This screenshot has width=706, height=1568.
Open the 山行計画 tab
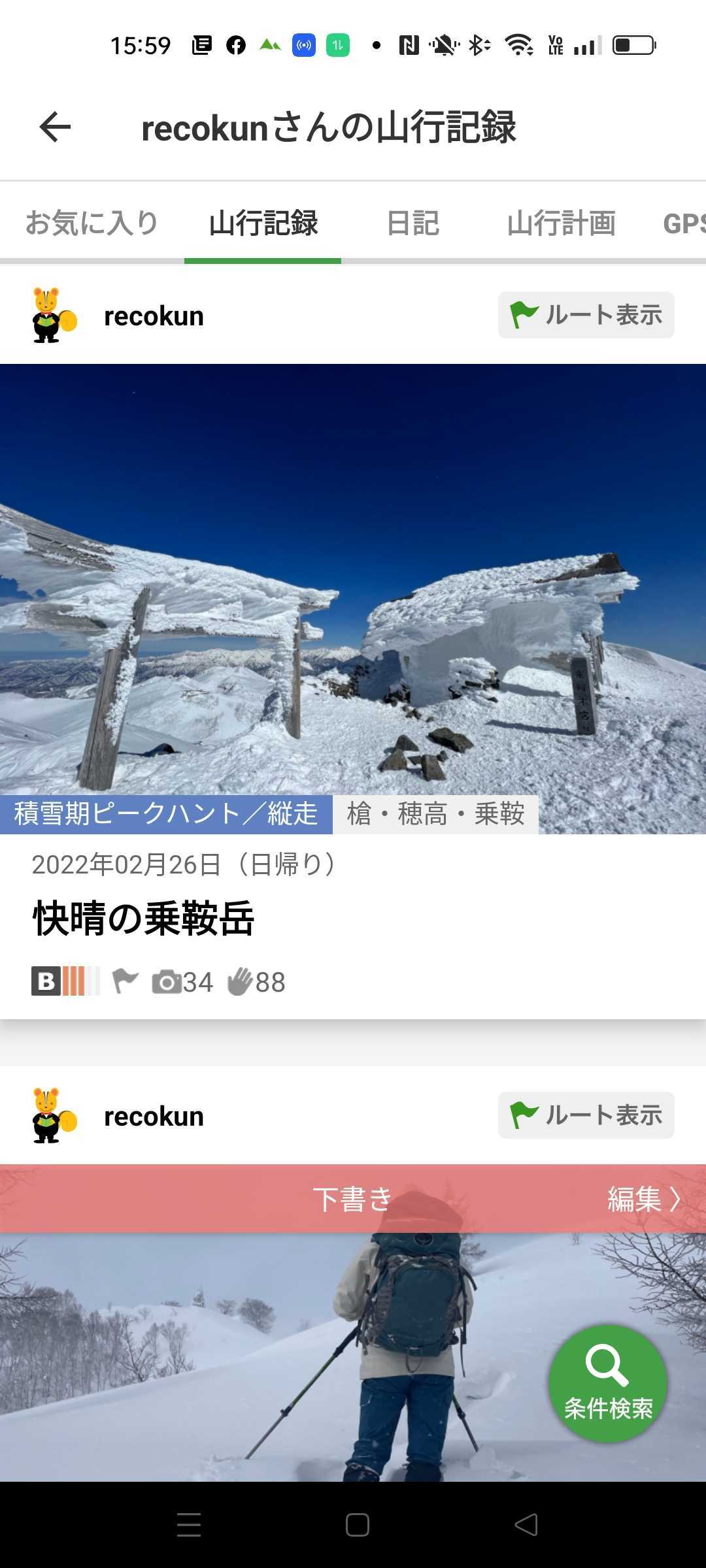click(x=561, y=223)
